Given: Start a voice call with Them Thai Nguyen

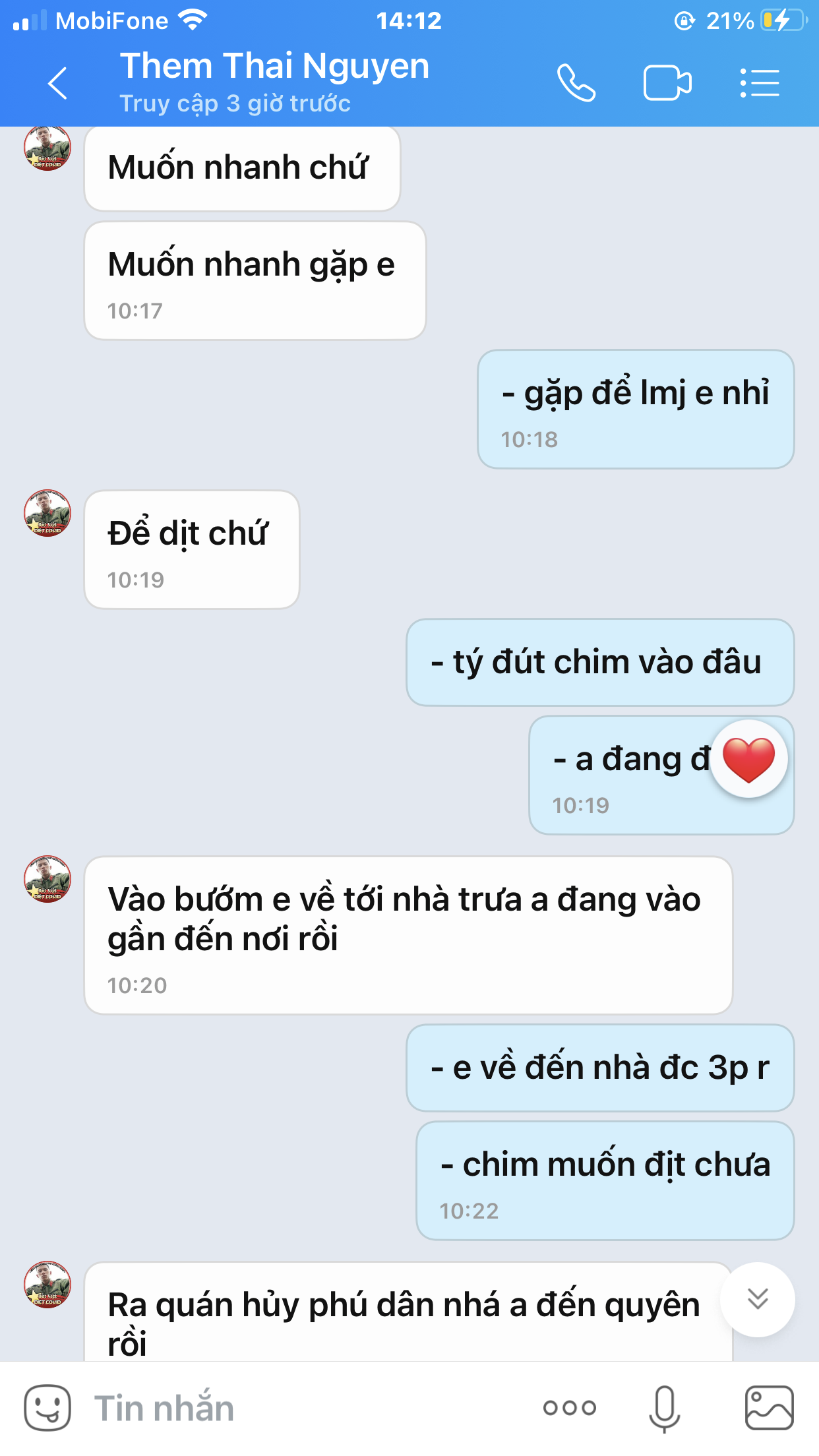Looking at the screenshot, I should (576, 84).
